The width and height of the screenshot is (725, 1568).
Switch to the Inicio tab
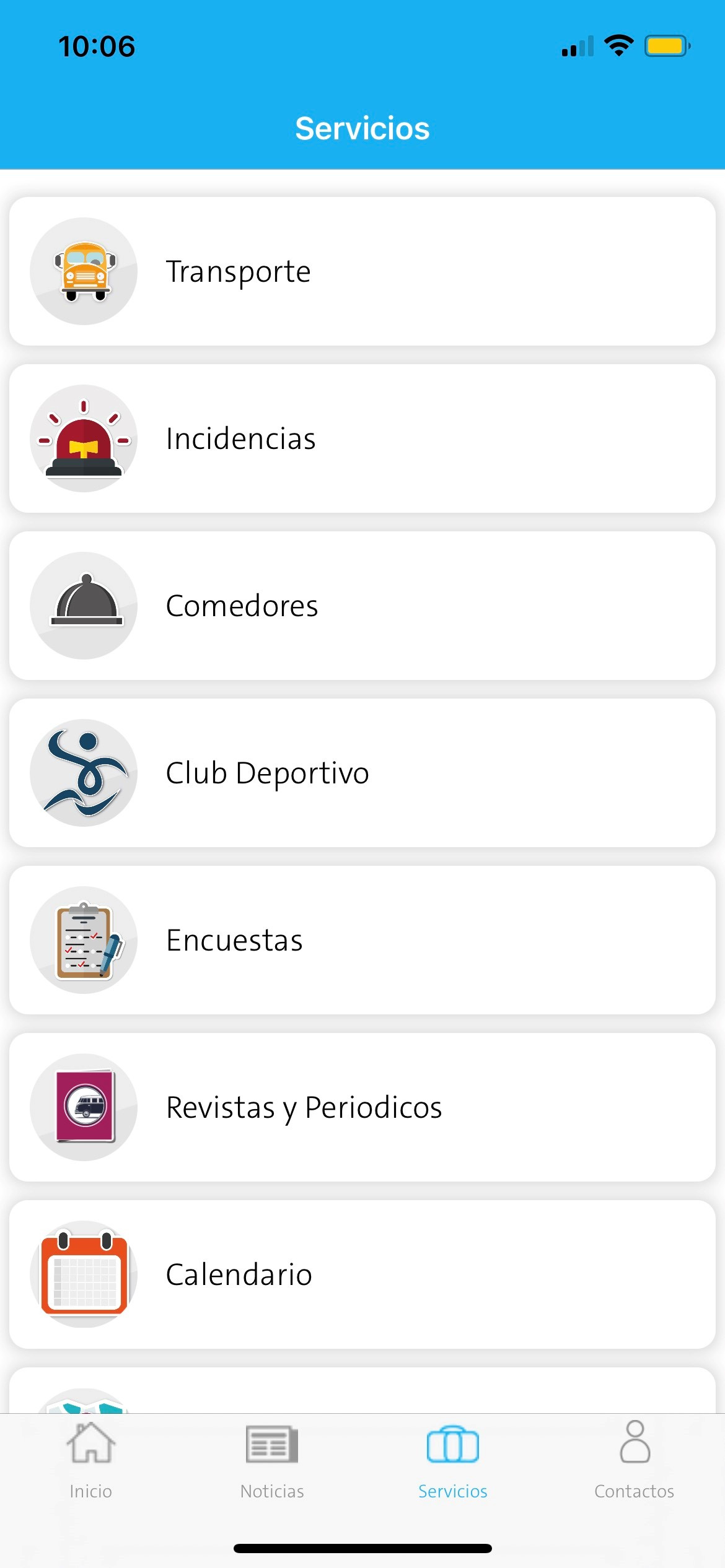pyautogui.click(x=90, y=1460)
